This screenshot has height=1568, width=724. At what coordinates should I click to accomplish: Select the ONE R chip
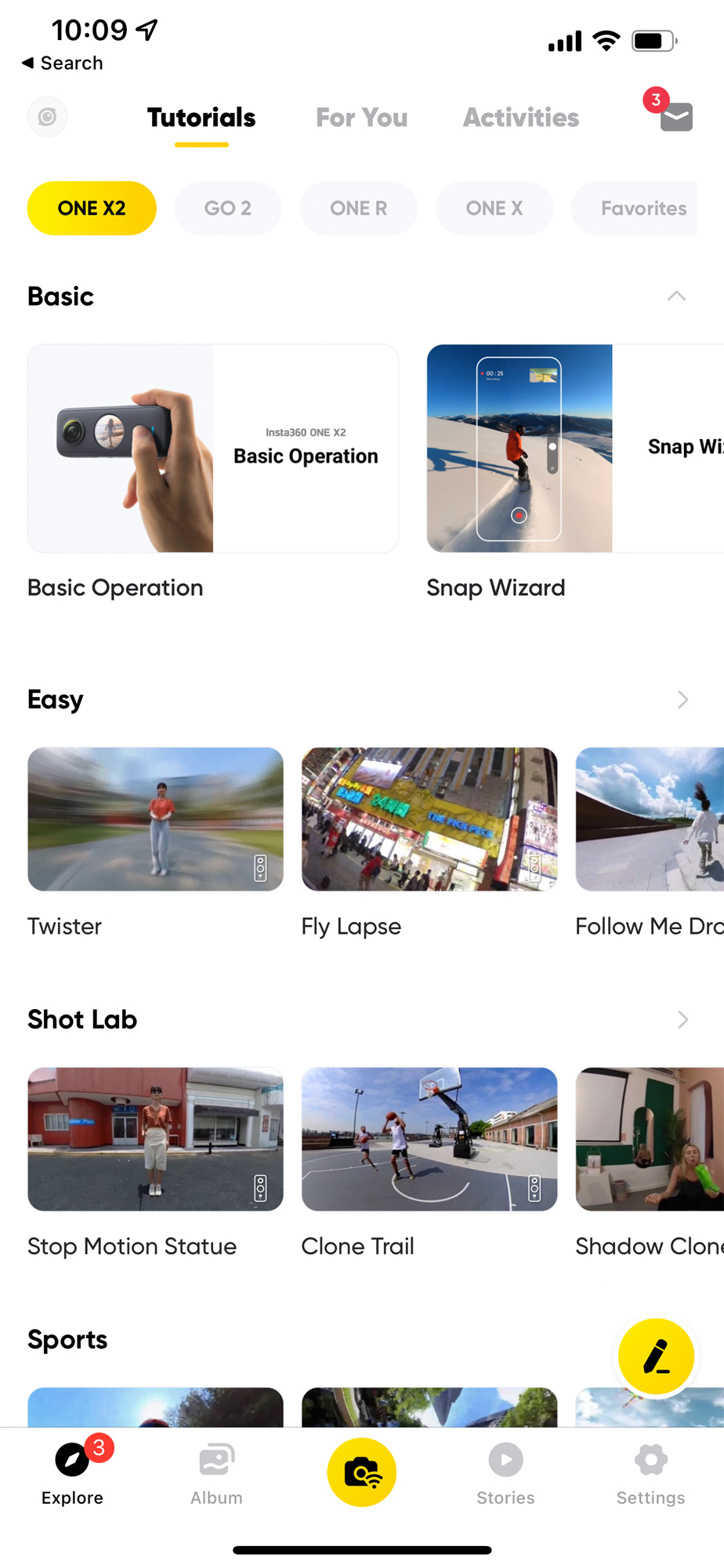(x=358, y=209)
